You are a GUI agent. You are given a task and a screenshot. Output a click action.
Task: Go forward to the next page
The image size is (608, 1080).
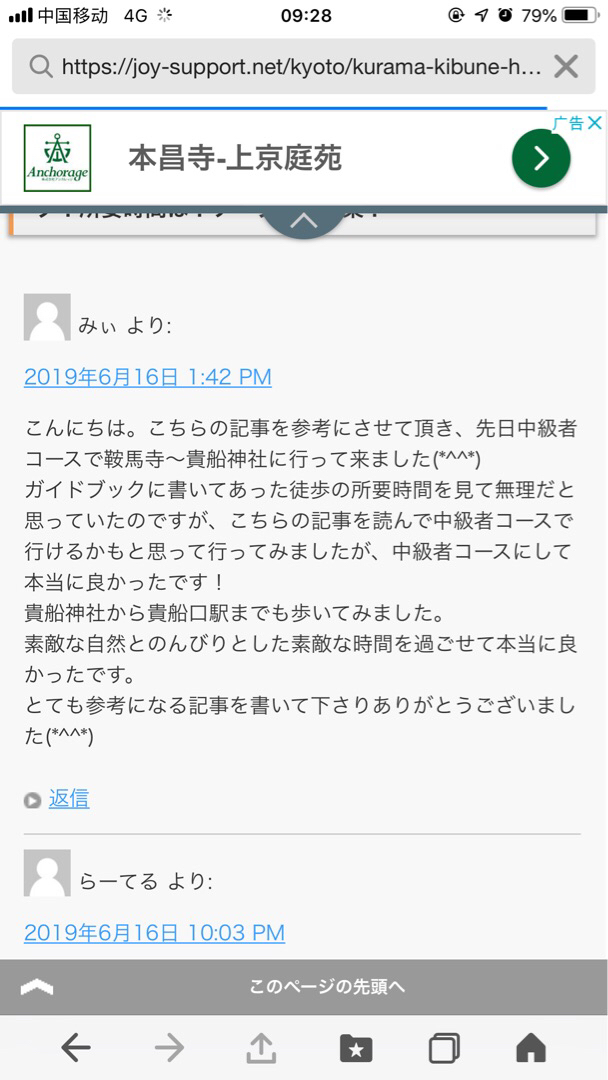169,1048
